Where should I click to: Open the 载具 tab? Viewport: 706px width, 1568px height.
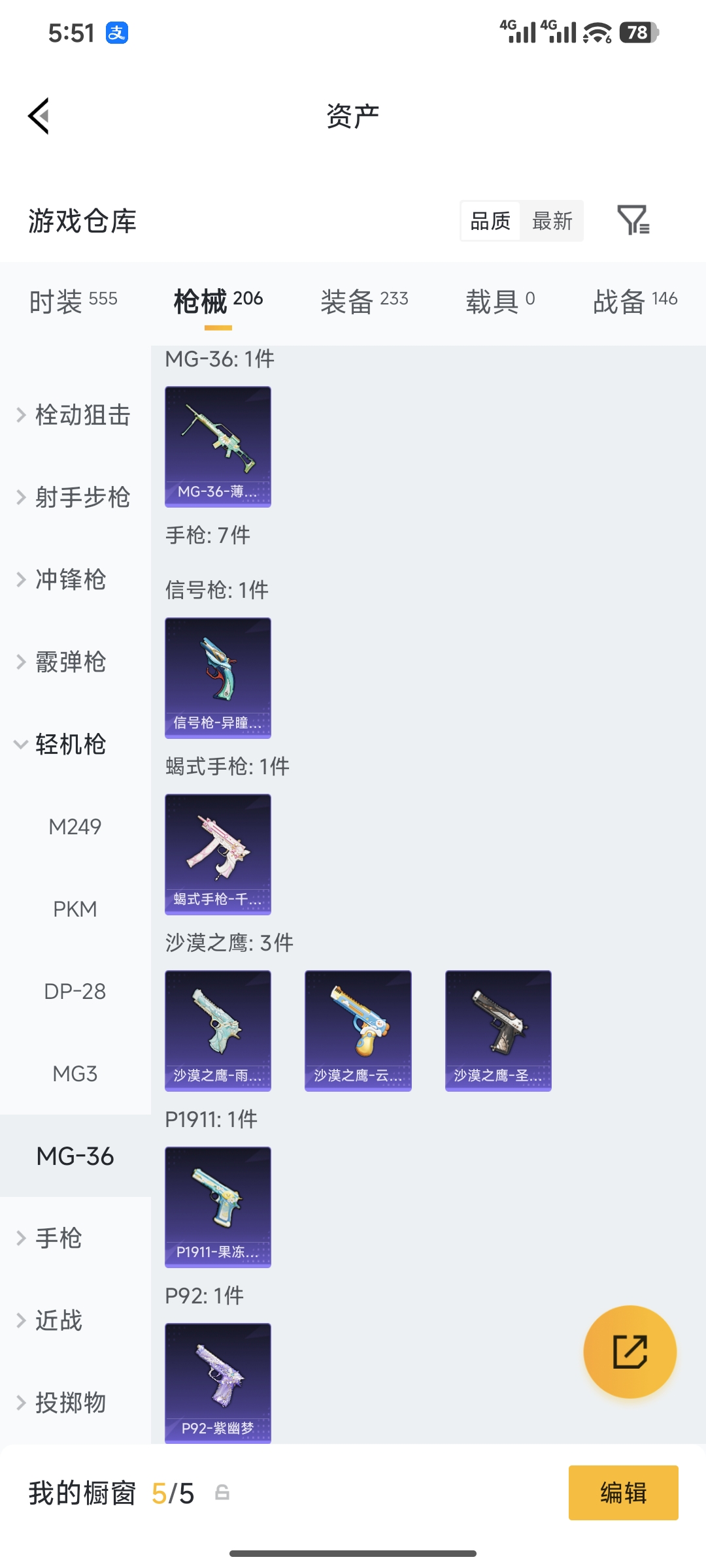pos(500,301)
